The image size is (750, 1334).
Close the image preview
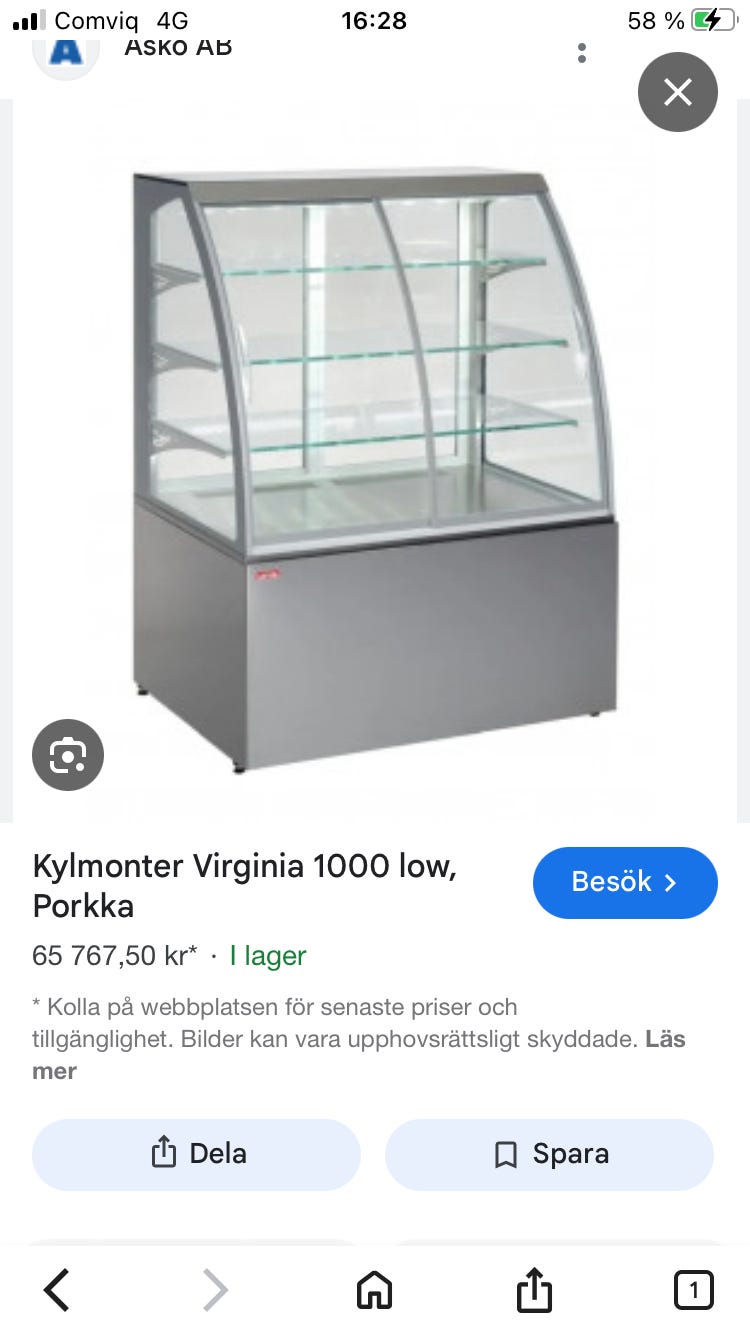pyautogui.click(x=677, y=92)
